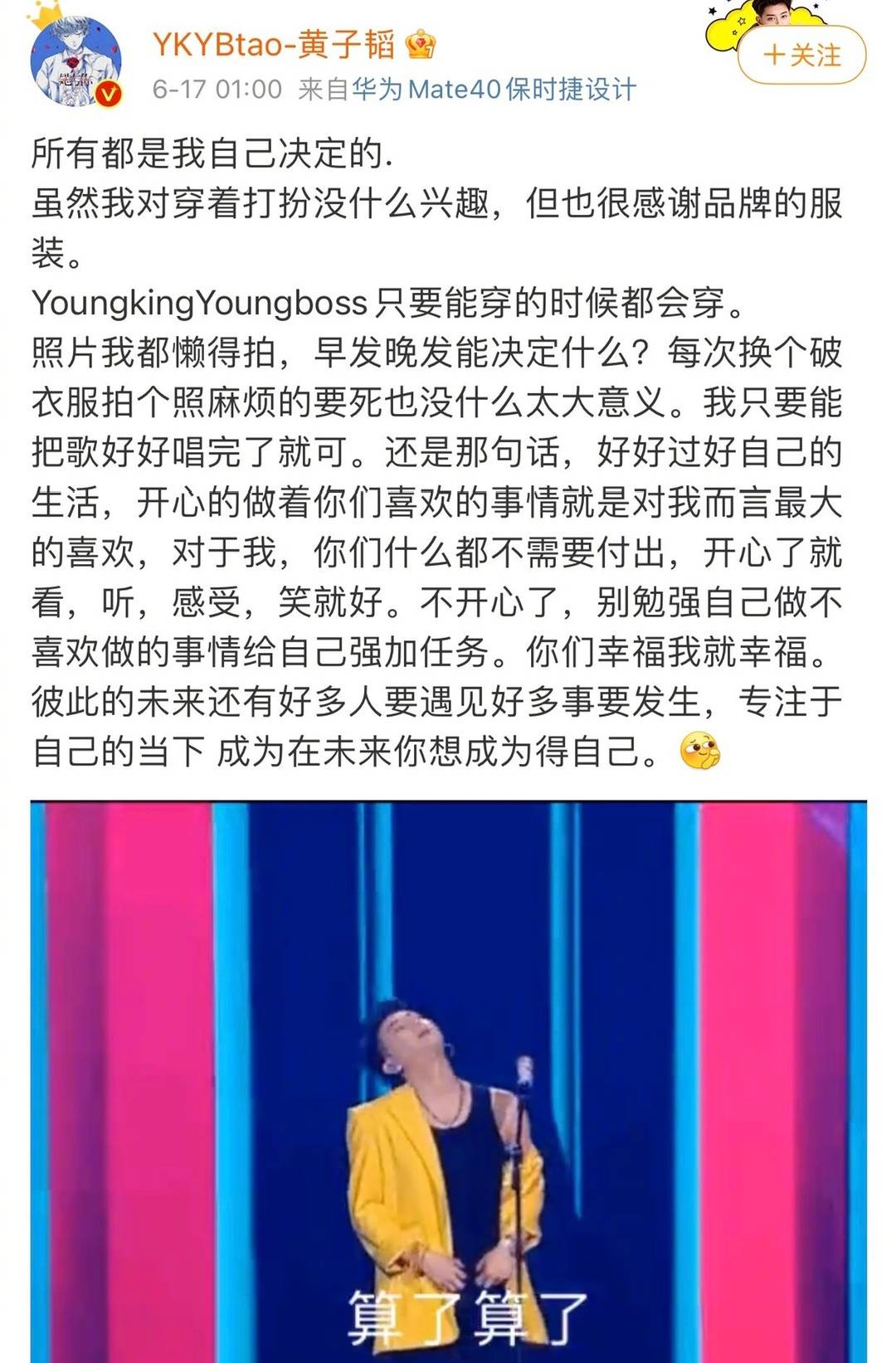This screenshot has width=896, height=1363.
Task: Open the 华为Mate40保时捷设计 source link
Action: (x=494, y=89)
